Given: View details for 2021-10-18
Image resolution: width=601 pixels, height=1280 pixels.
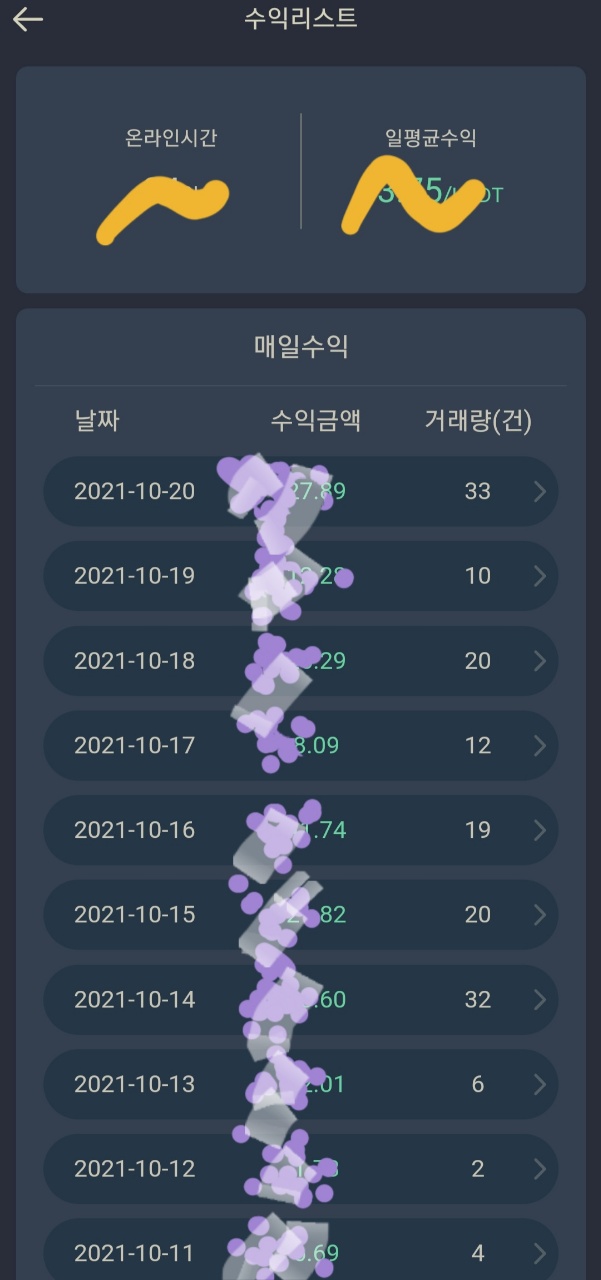Looking at the screenshot, I should click(300, 661).
